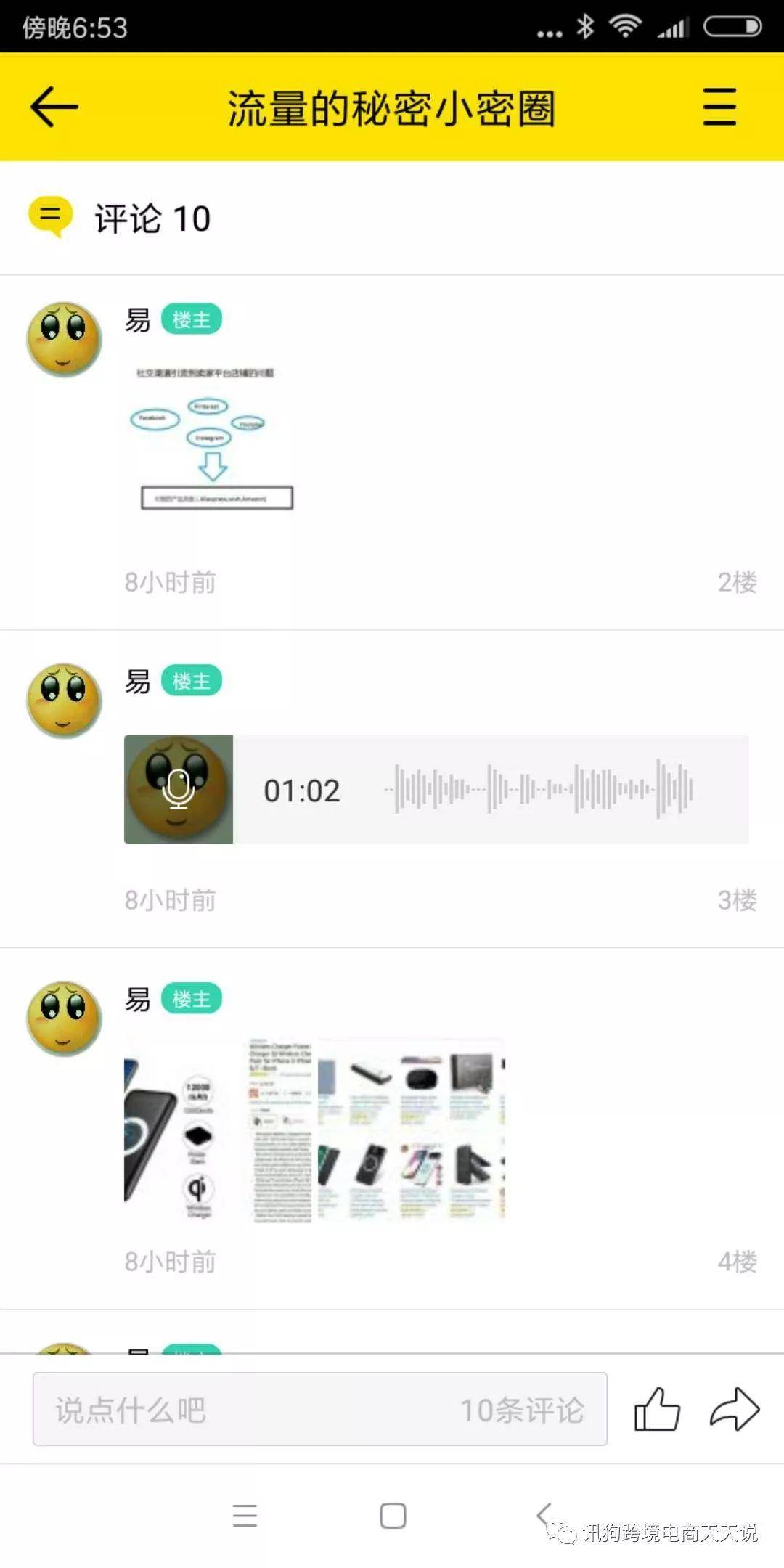Share this post with the arrow icon

coord(735,1410)
